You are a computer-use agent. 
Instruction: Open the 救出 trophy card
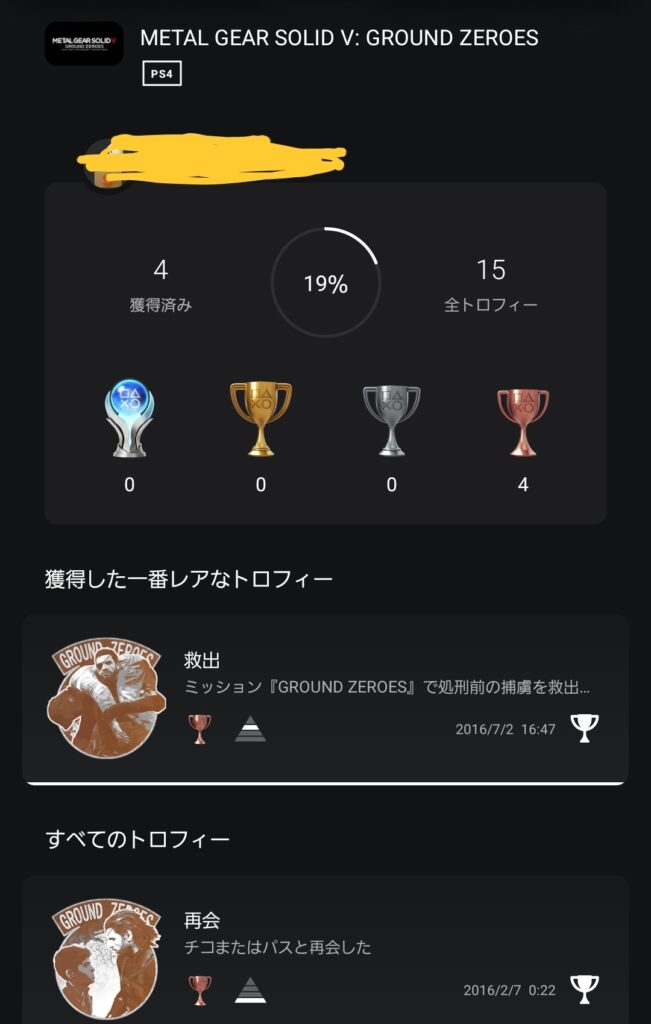coord(325,698)
